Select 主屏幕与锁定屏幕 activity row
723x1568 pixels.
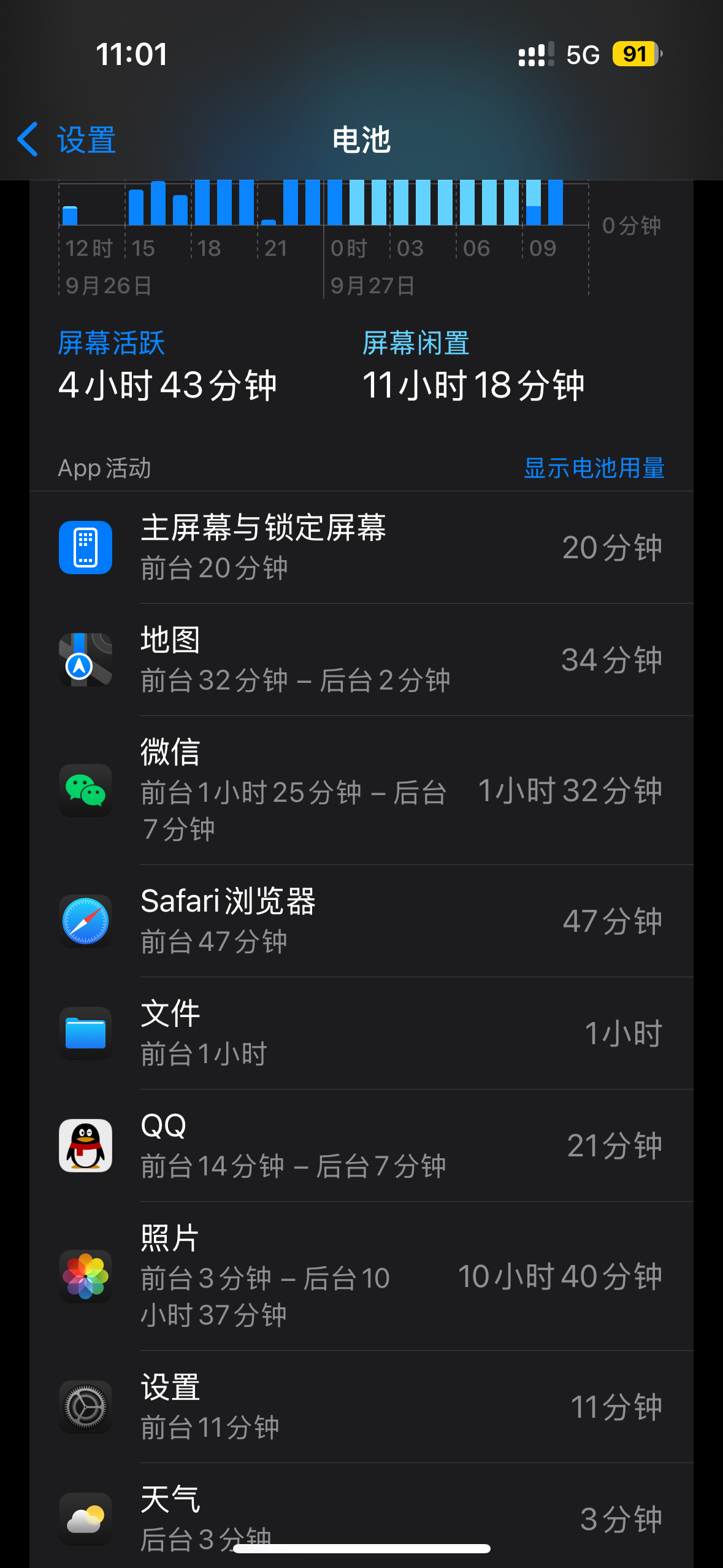362,547
